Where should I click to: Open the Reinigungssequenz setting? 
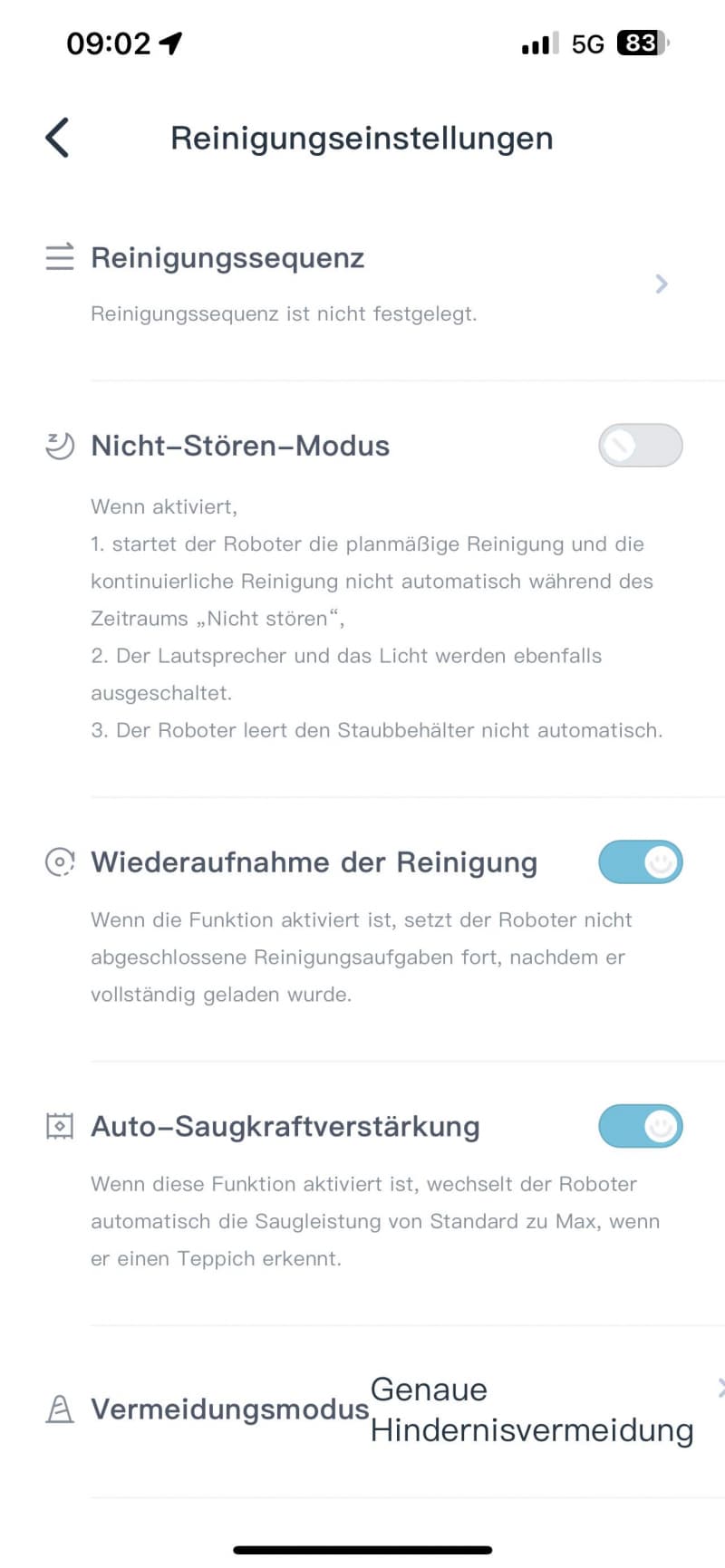(362, 284)
